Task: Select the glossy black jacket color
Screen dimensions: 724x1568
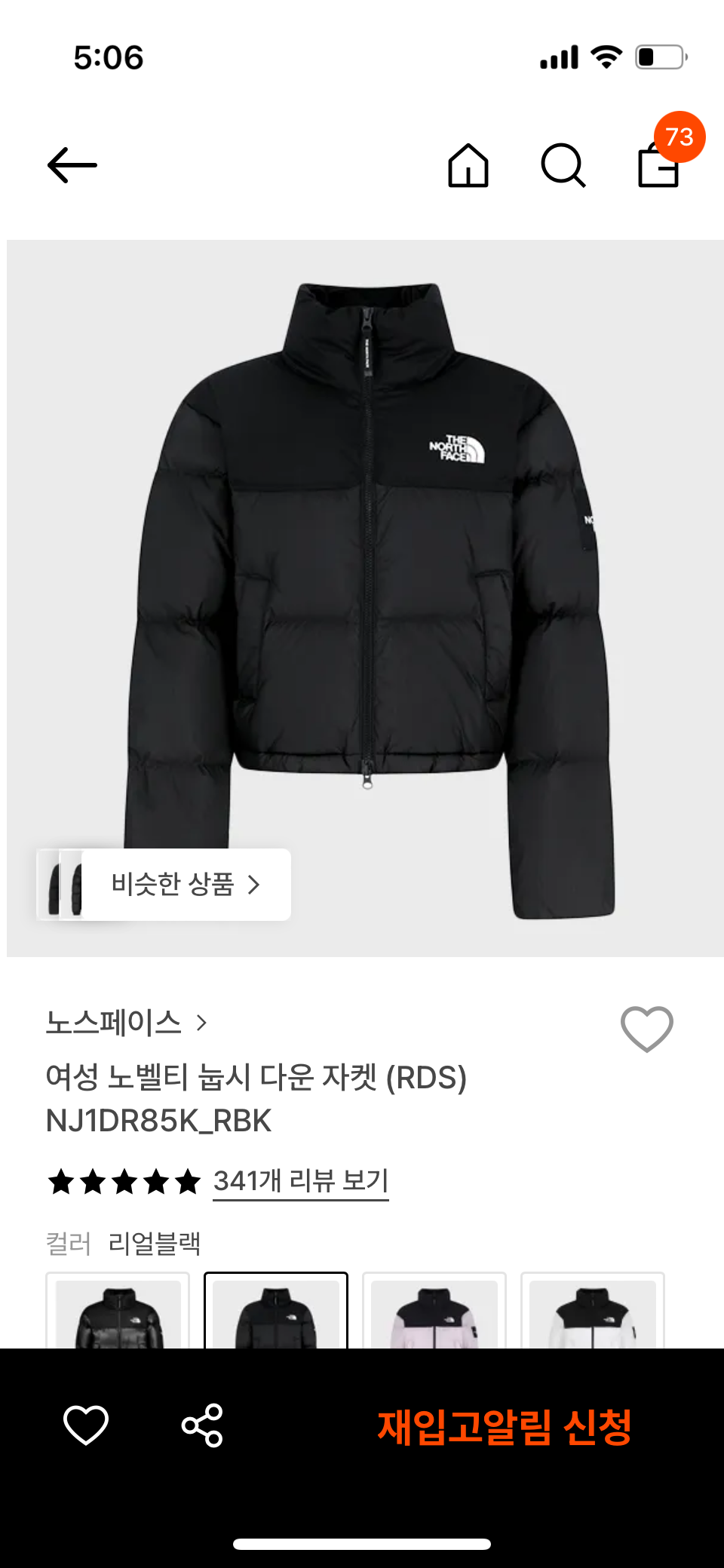Action: 118,1312
